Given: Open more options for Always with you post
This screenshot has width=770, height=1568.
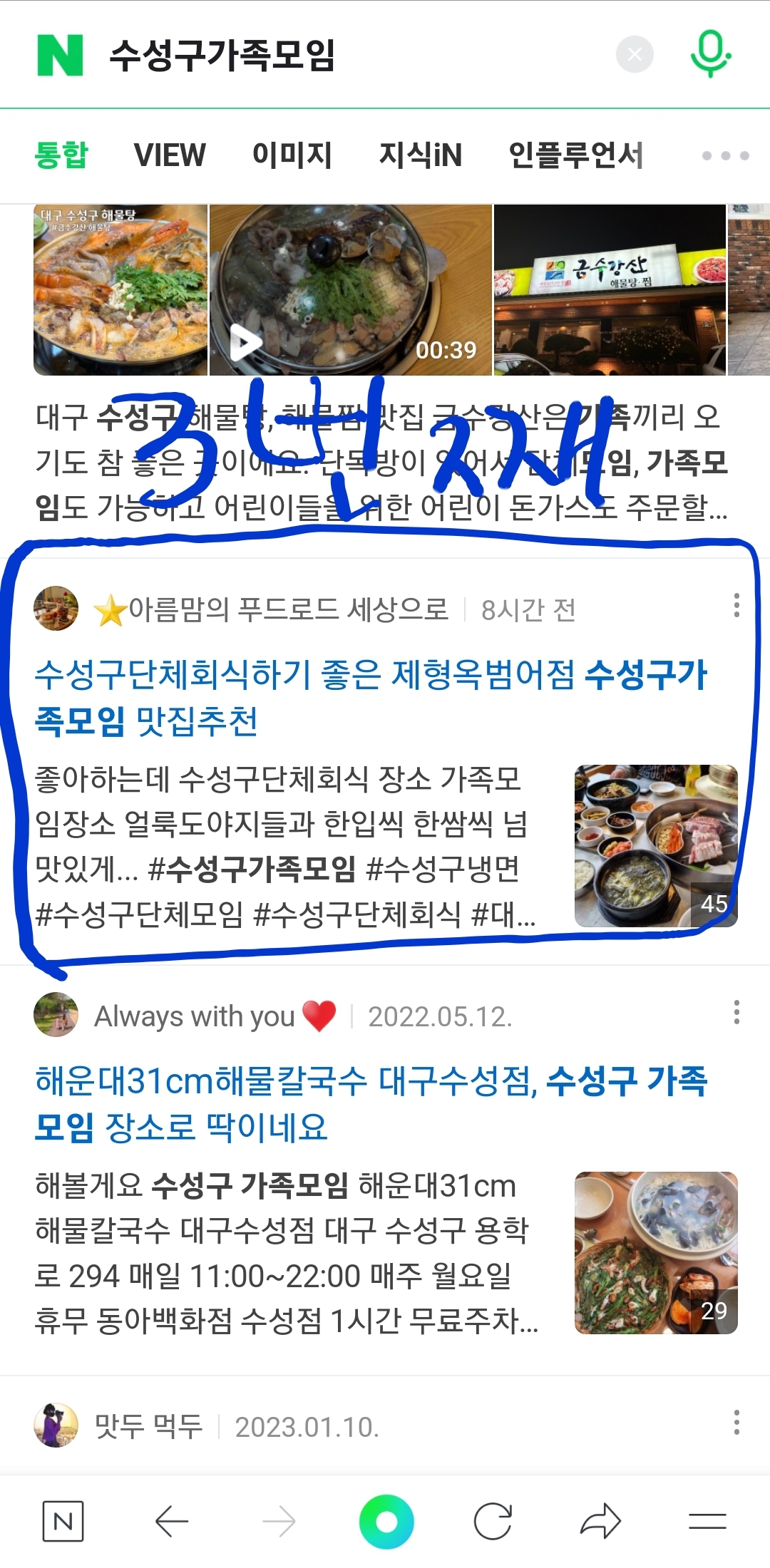Looking at the screenshot, I should click(x=736, y=1012).
